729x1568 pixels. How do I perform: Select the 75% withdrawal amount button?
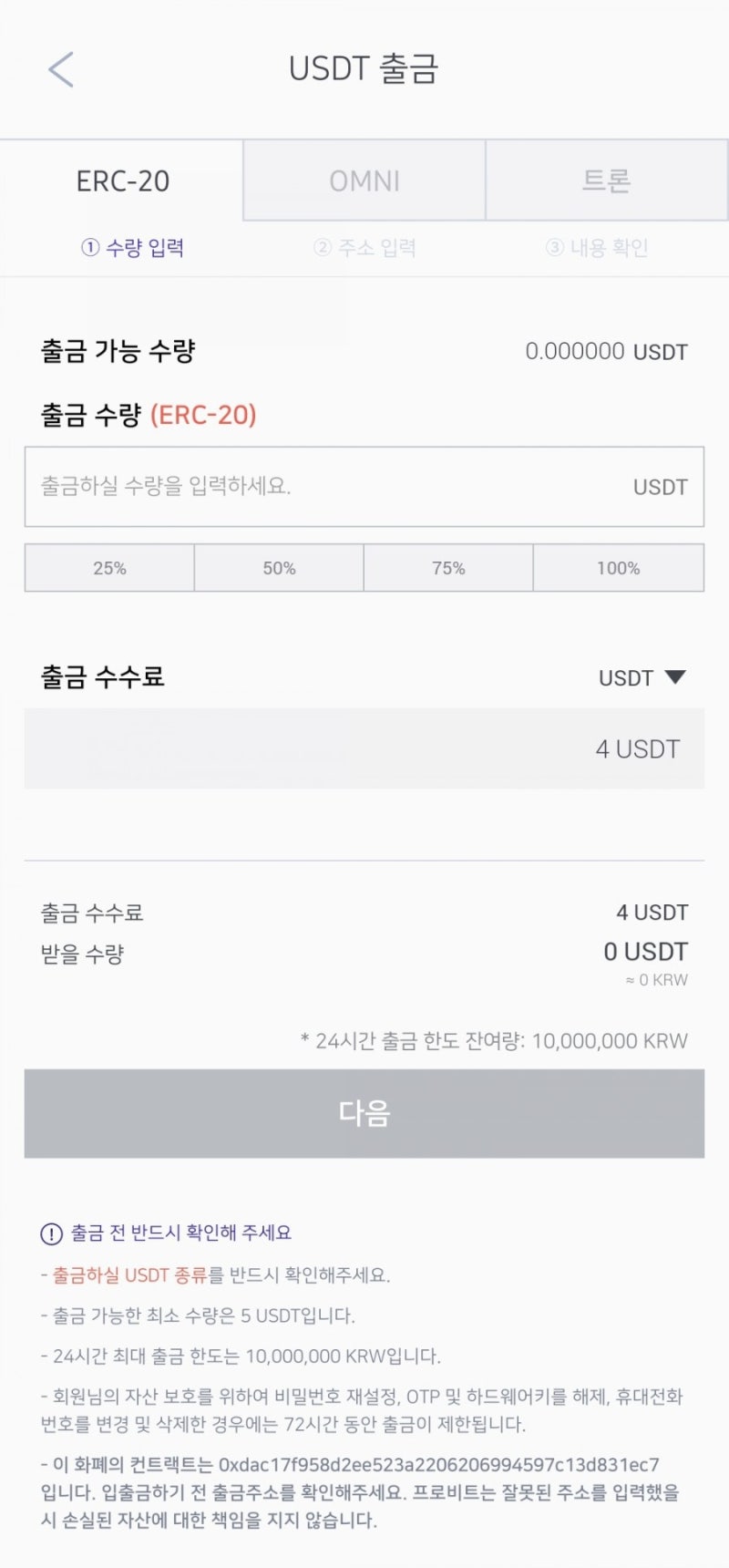coord(448,567)
